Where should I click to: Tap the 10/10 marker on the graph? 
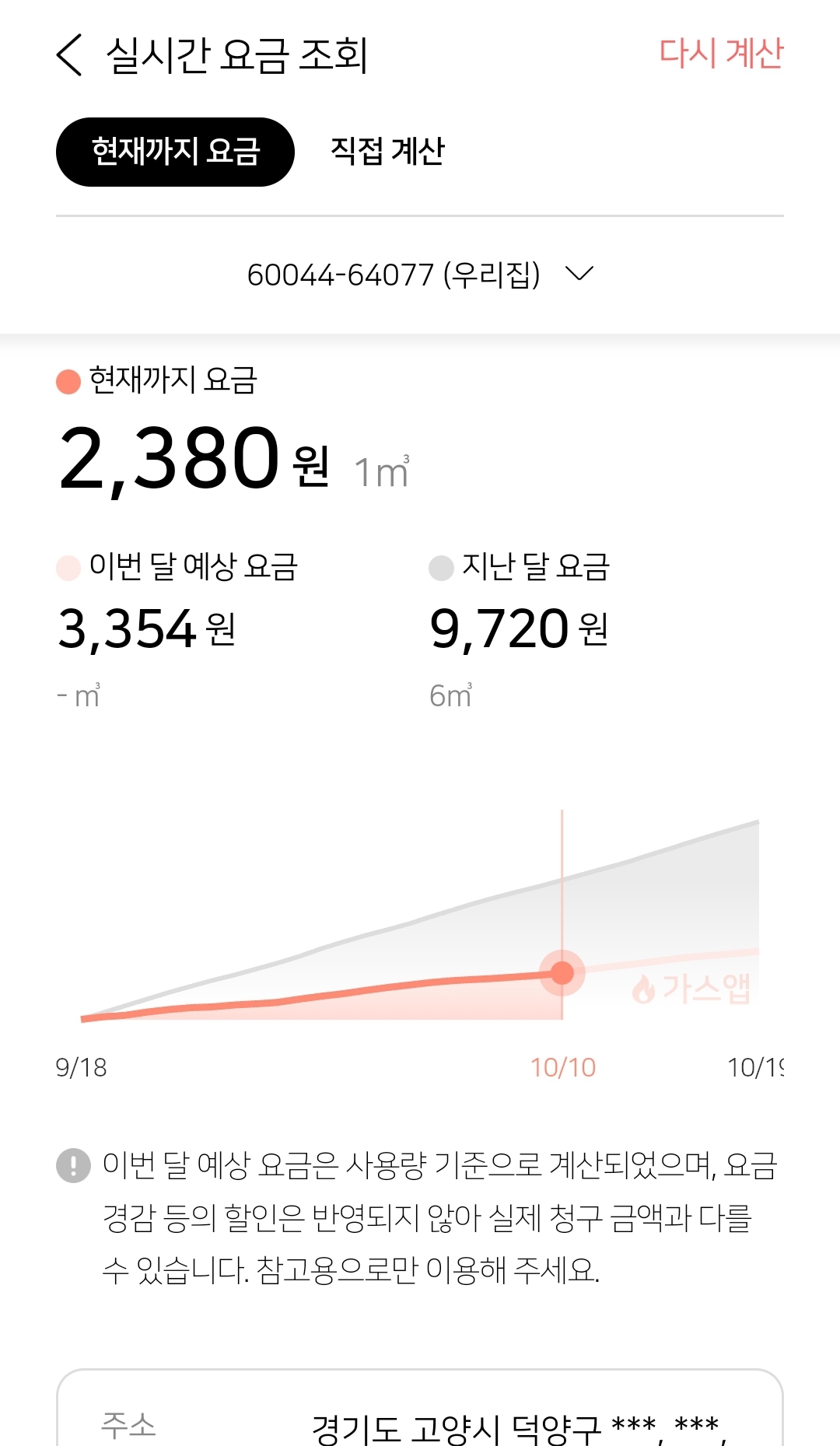pyautogui.click(x=562, y=972)
